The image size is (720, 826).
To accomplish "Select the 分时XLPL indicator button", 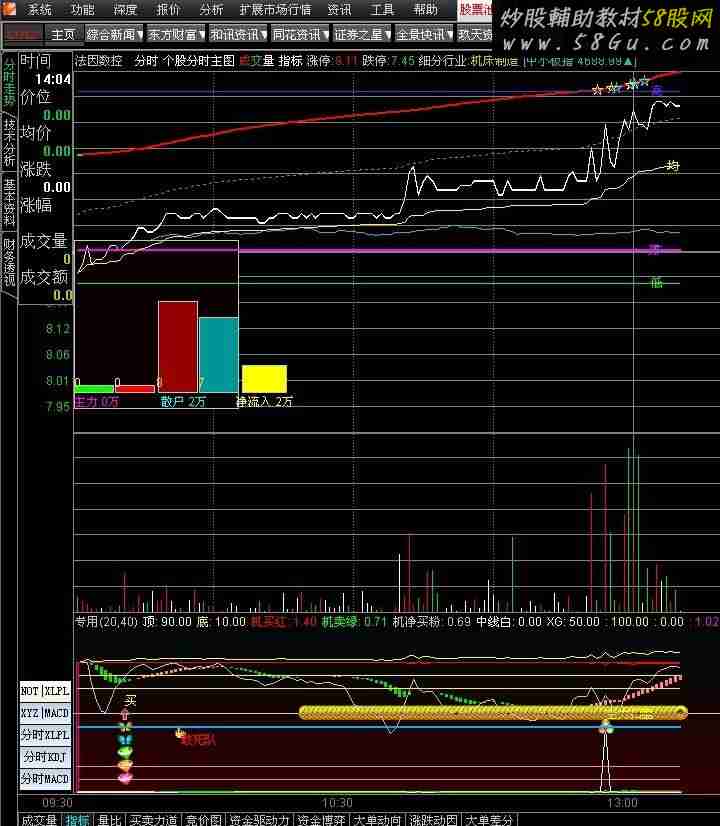I will (46, 735).
